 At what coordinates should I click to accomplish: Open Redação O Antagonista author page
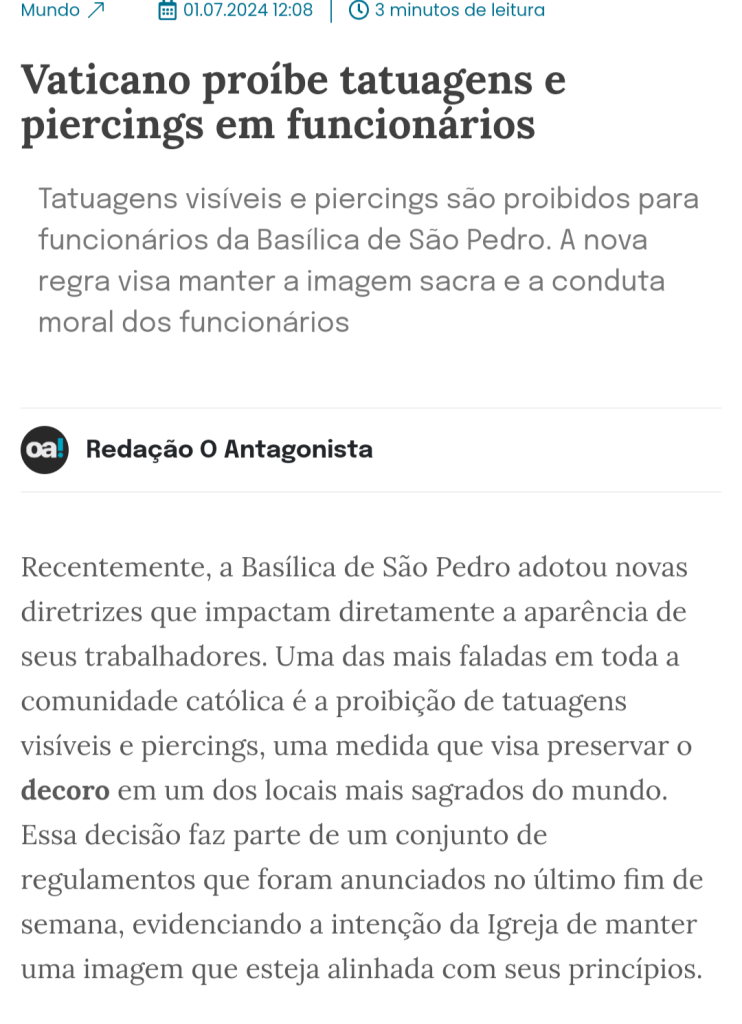[x=229, y=450]
